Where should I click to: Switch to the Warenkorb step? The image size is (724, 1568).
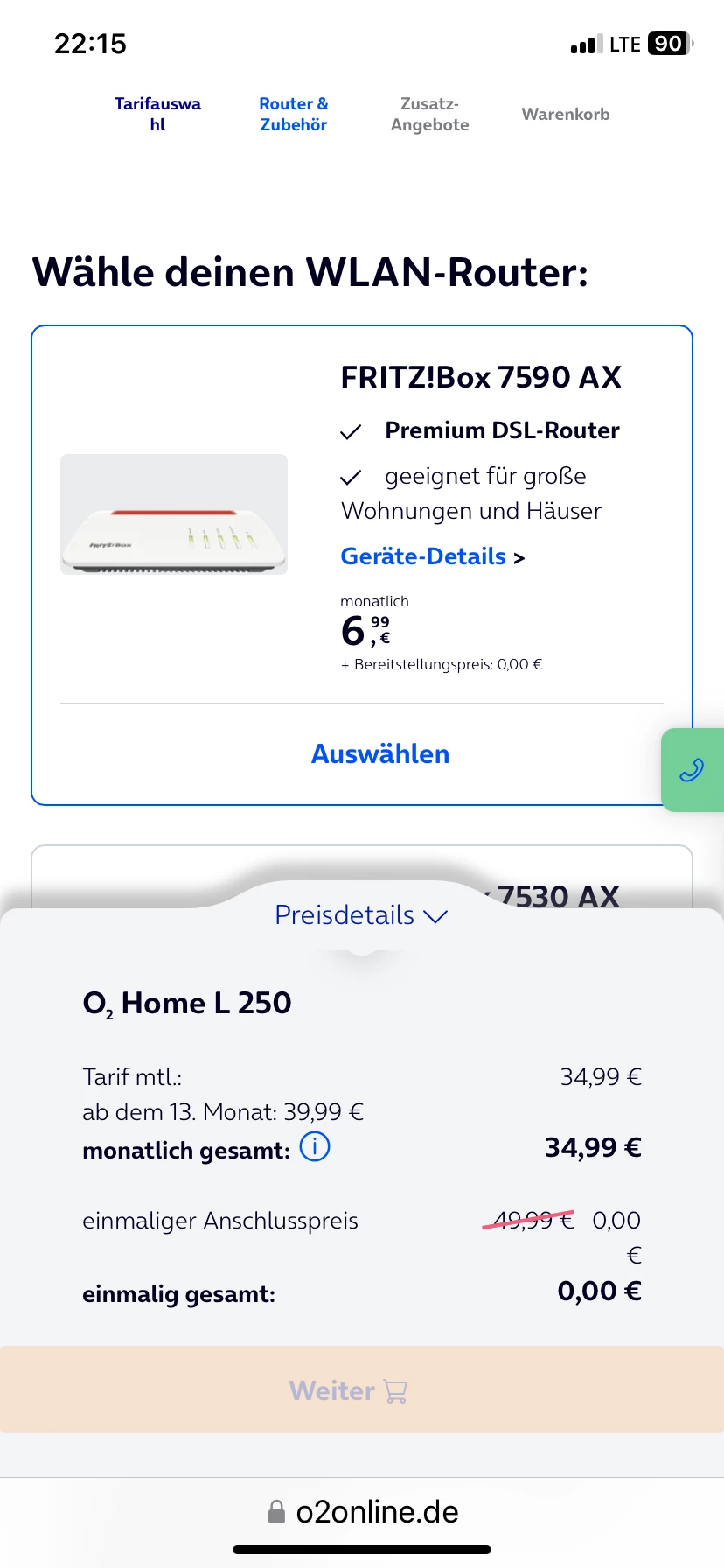tap(566, 114)
